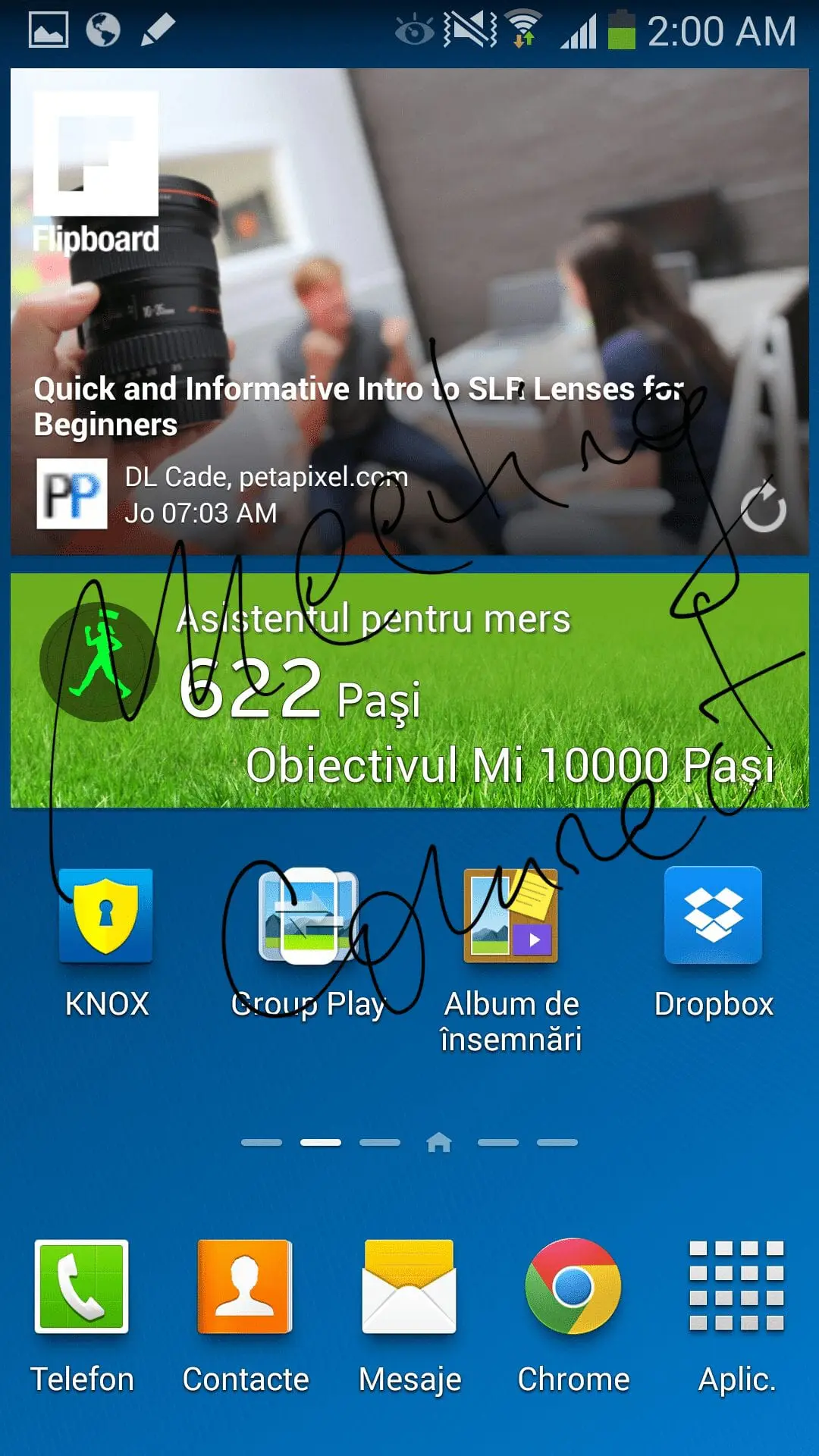The height and width of the screenshot is (1456, 819).
Task: Open the walking assistant step widget
Action: [409, 691]
